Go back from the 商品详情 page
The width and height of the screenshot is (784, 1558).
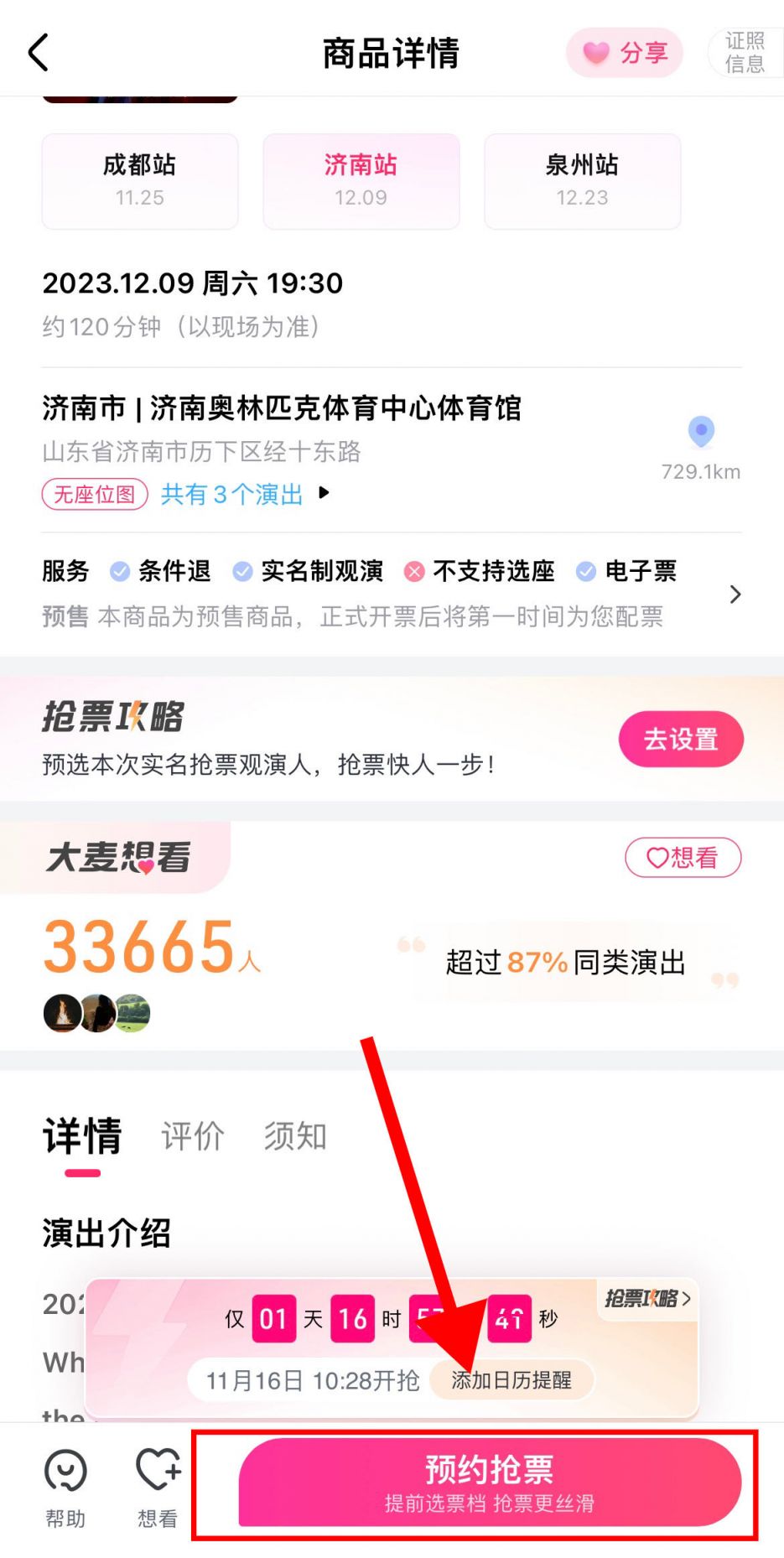tap(39, 53)
